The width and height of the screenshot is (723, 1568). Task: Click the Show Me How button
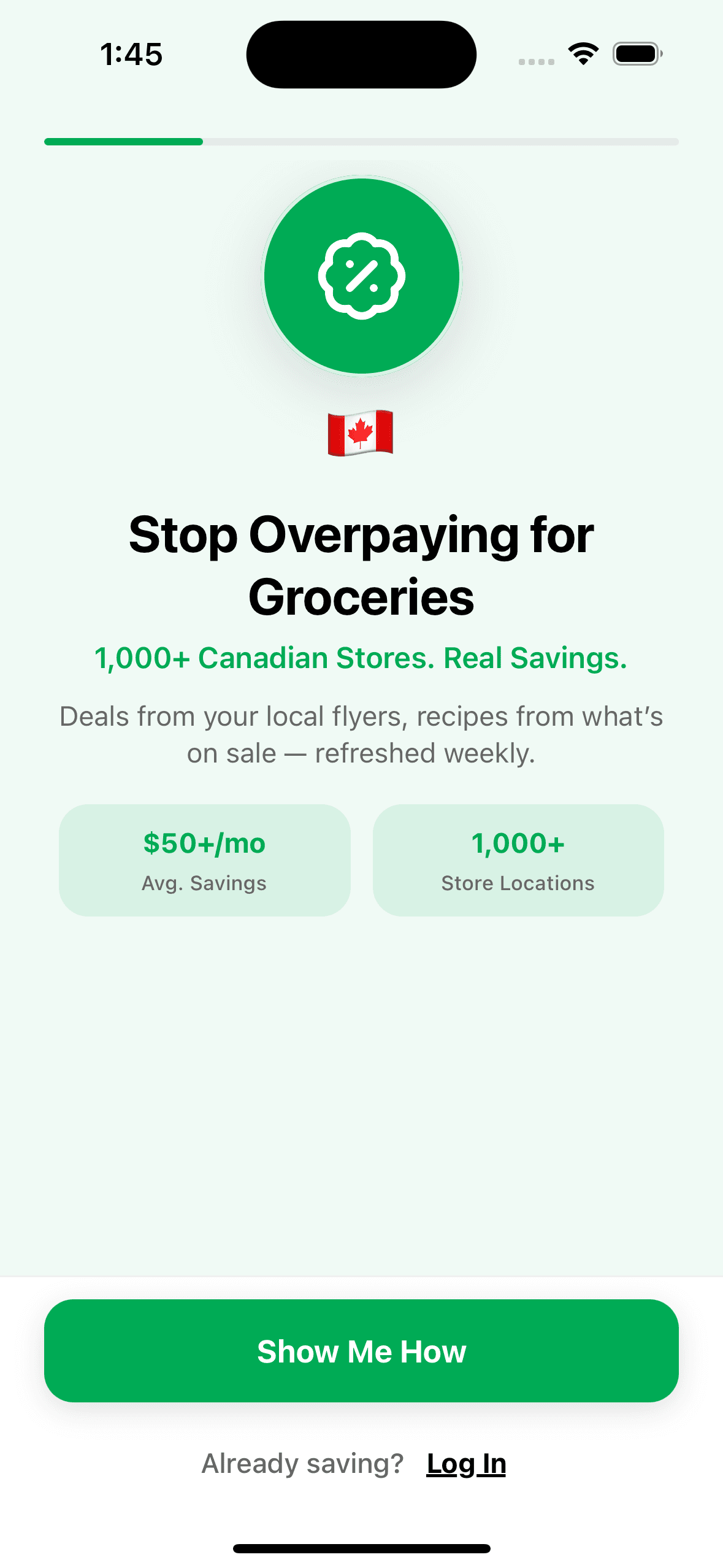click(361, 1352)
